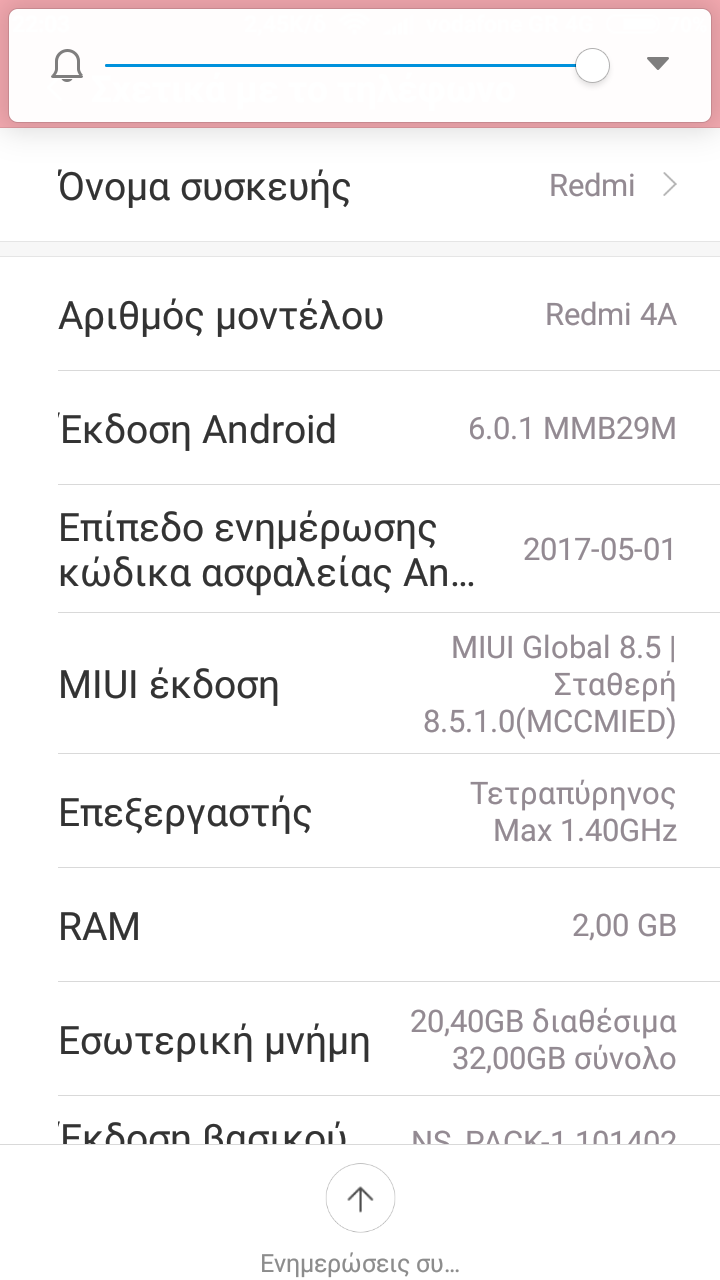Expand the volume panel with the arrow
Image resolution: width=720 pixels, height=1280 pixels.
pos(657,64)
